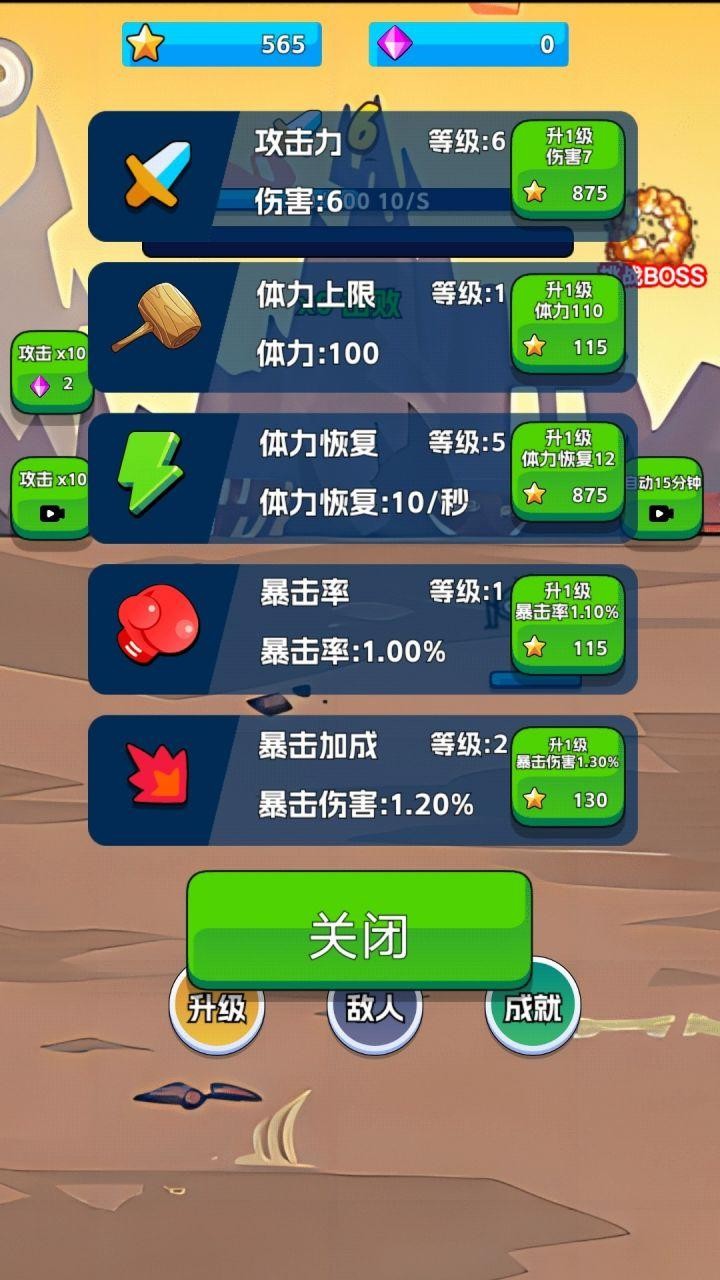Image resolution: width=720 pixels, height=1280 pixels.
Task: Watch video for 自动15分钟 auto mode
Action: coord(662,499)
